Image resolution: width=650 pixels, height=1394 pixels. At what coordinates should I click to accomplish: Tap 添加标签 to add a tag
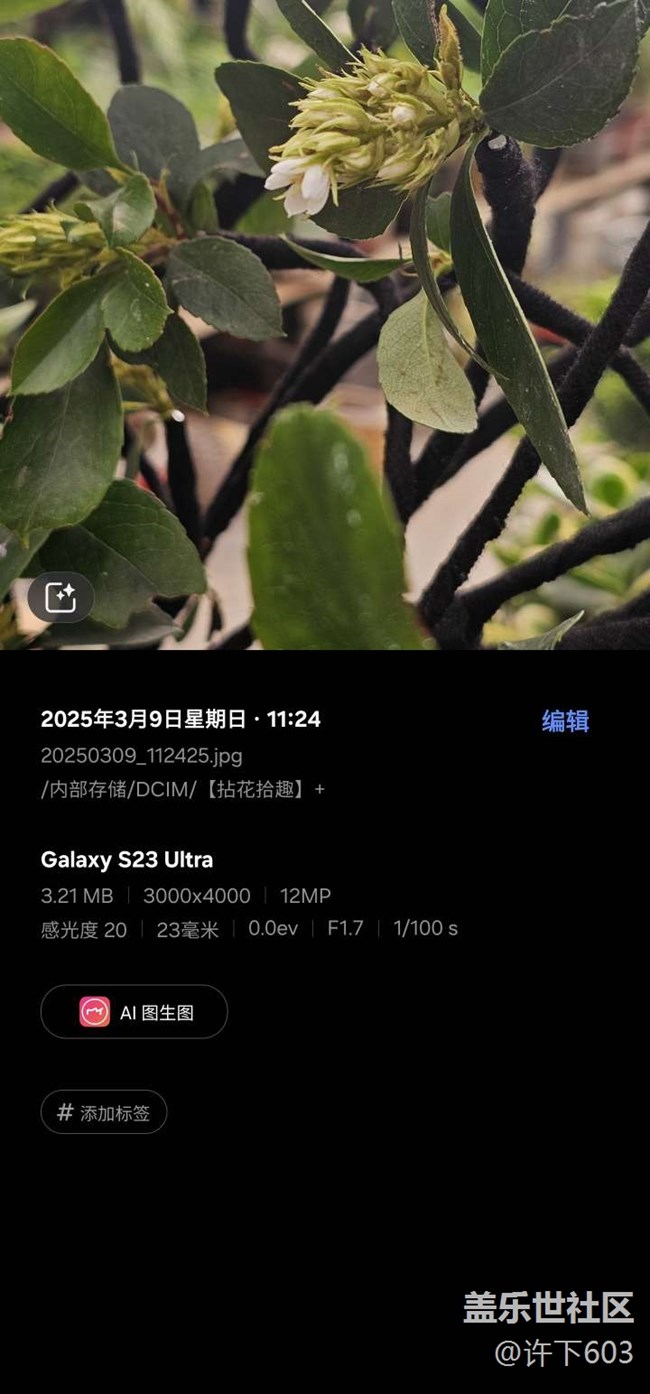click(x=104, y=1112)
